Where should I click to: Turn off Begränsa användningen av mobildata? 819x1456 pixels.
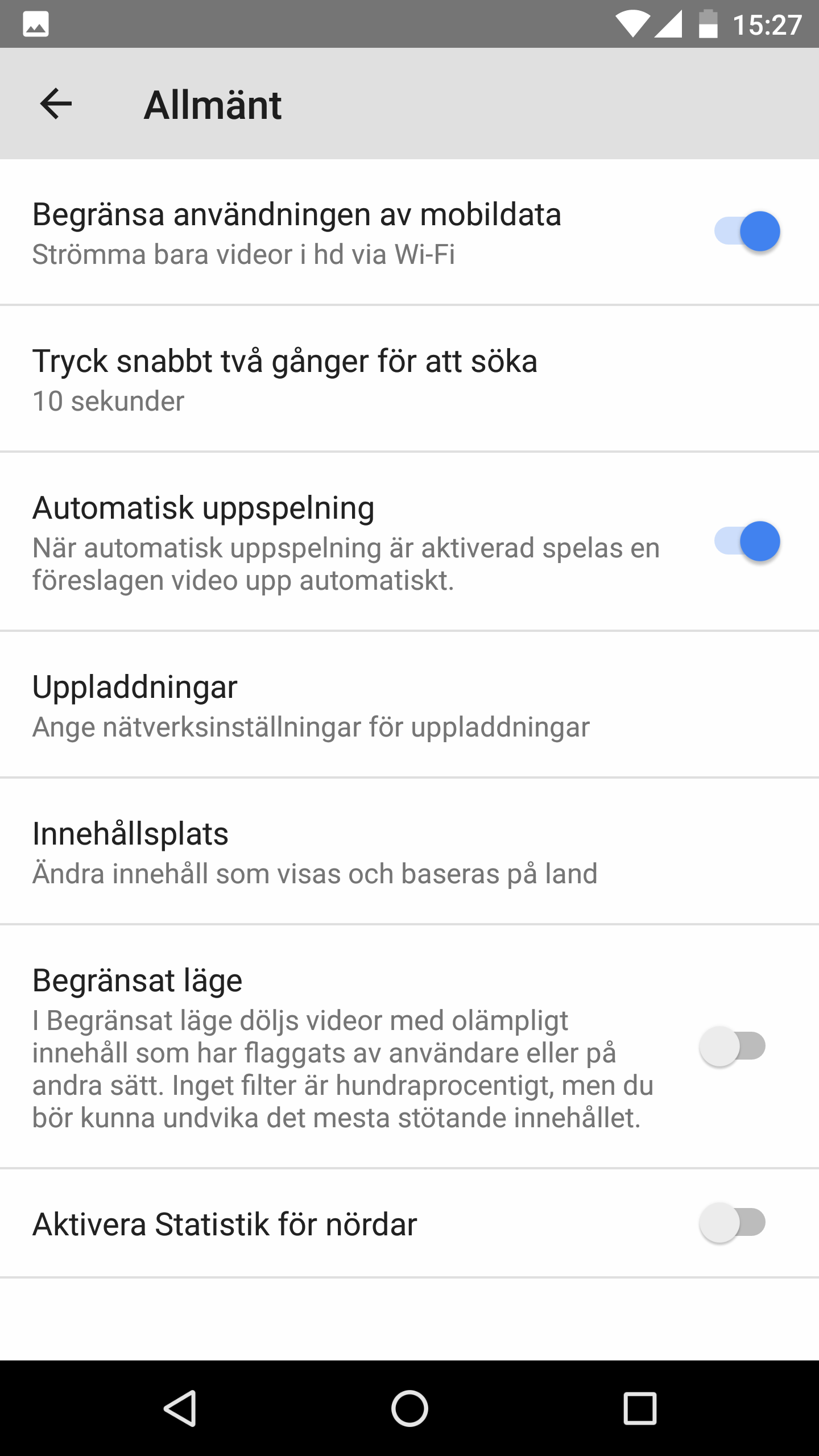point(747,231)
